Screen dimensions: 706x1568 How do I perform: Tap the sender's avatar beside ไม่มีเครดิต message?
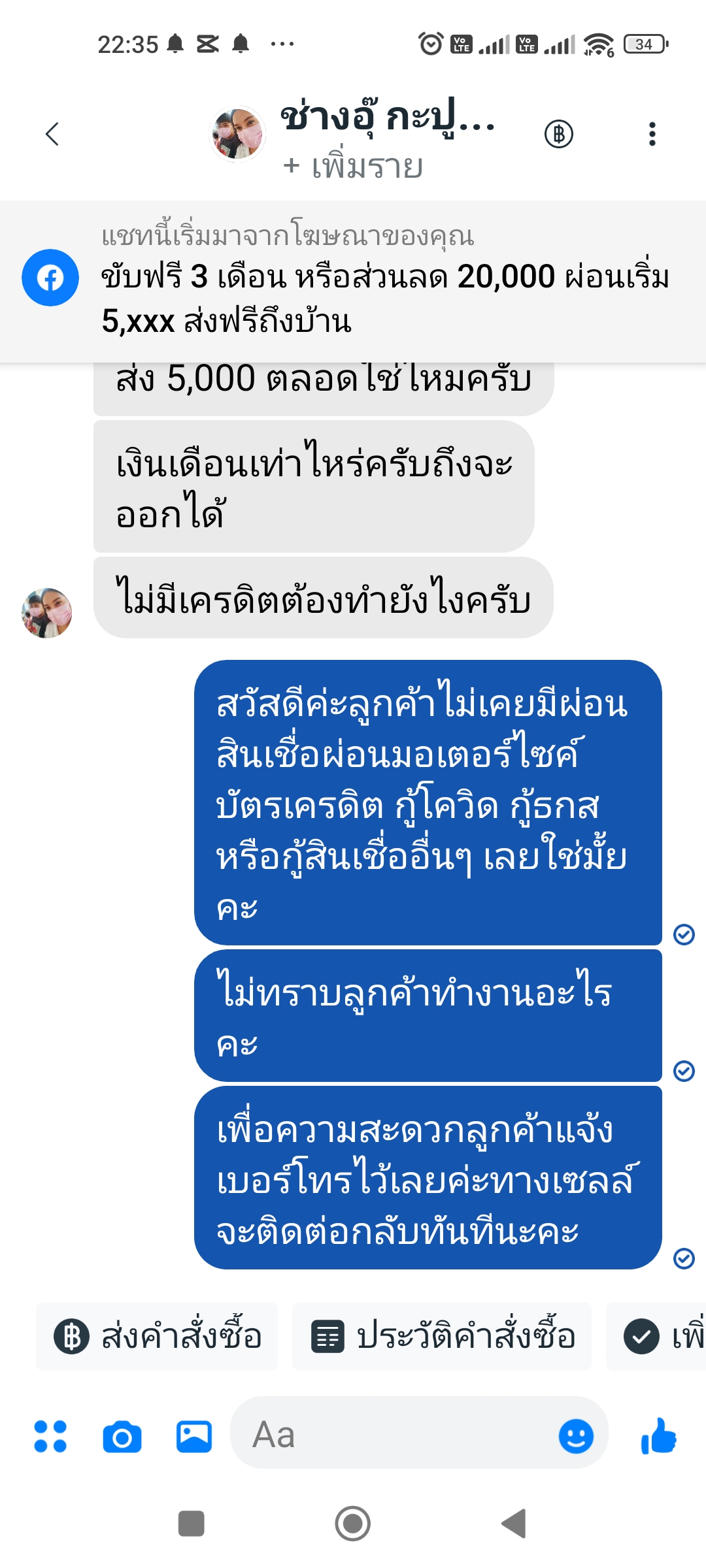pyautogui.click(x=46, y=613)
